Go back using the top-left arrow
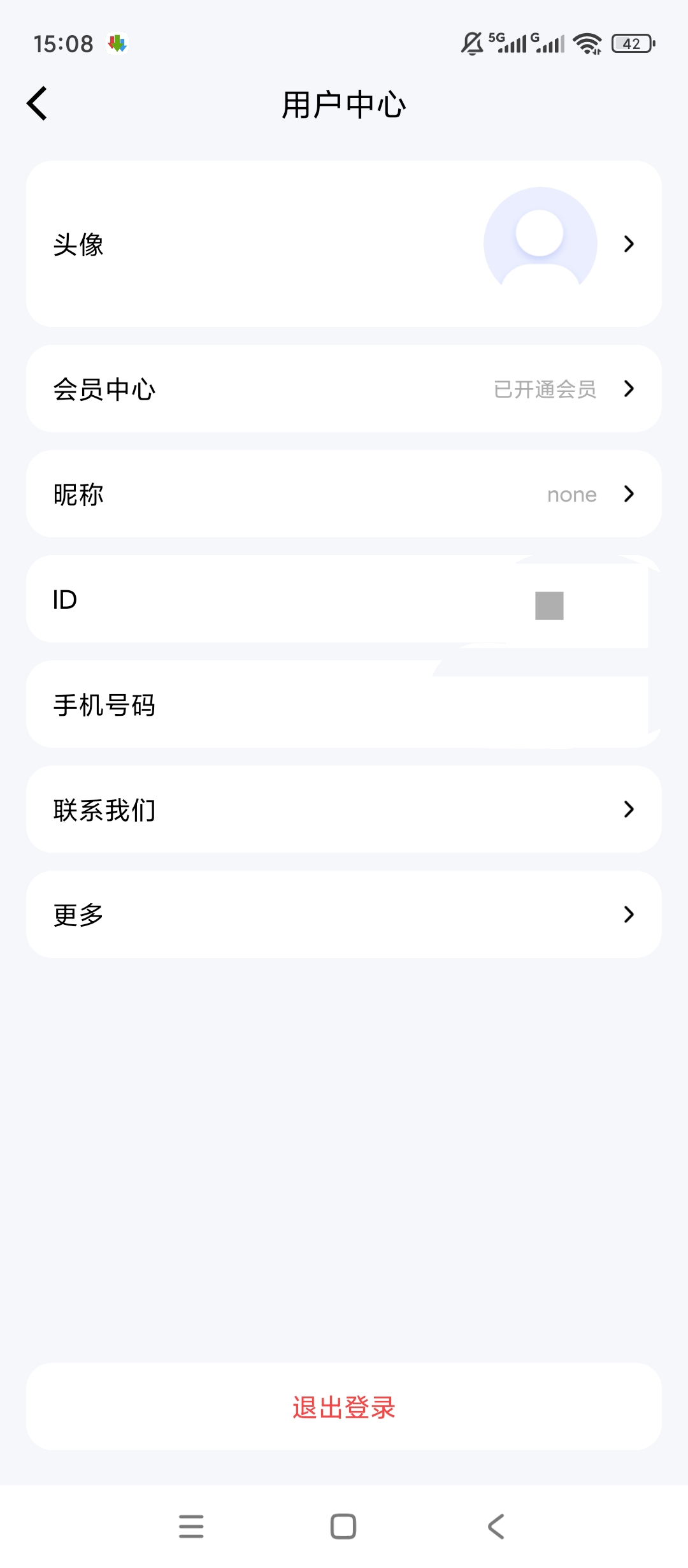The width and height of the screenshot is (688, 1568). pyautogui.click(x=37, y=103)
